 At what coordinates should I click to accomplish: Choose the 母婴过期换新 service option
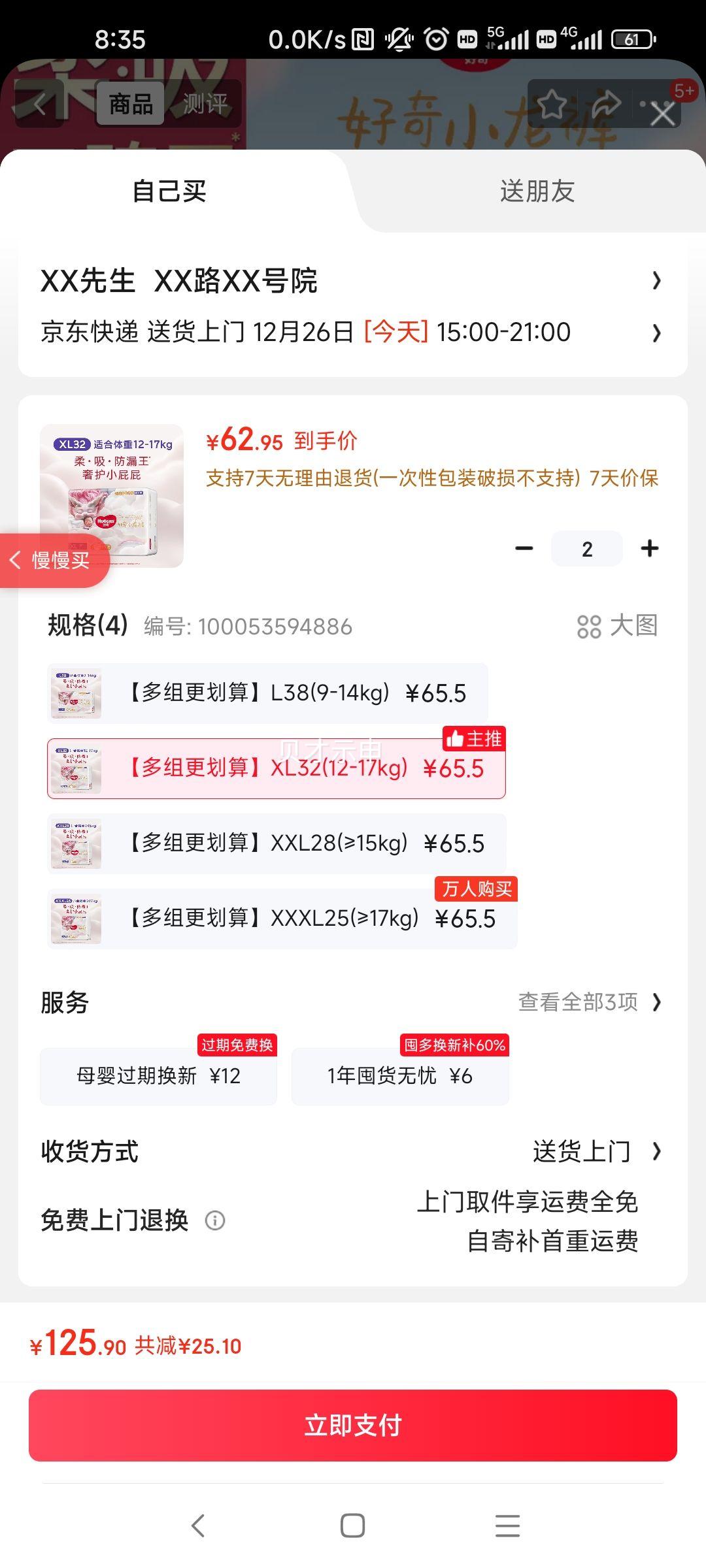tap(158, 1075)
